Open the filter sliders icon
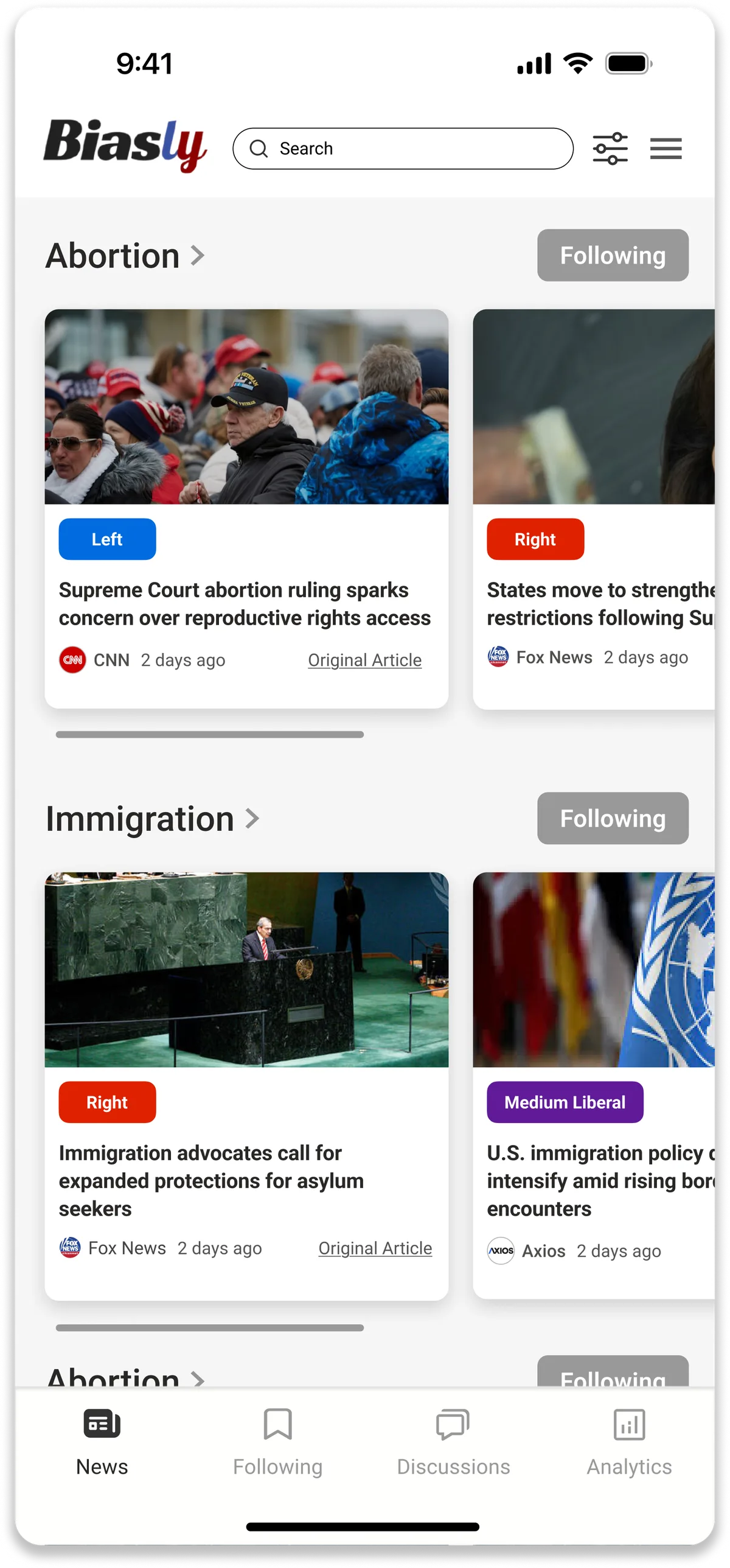 (610, 149)
